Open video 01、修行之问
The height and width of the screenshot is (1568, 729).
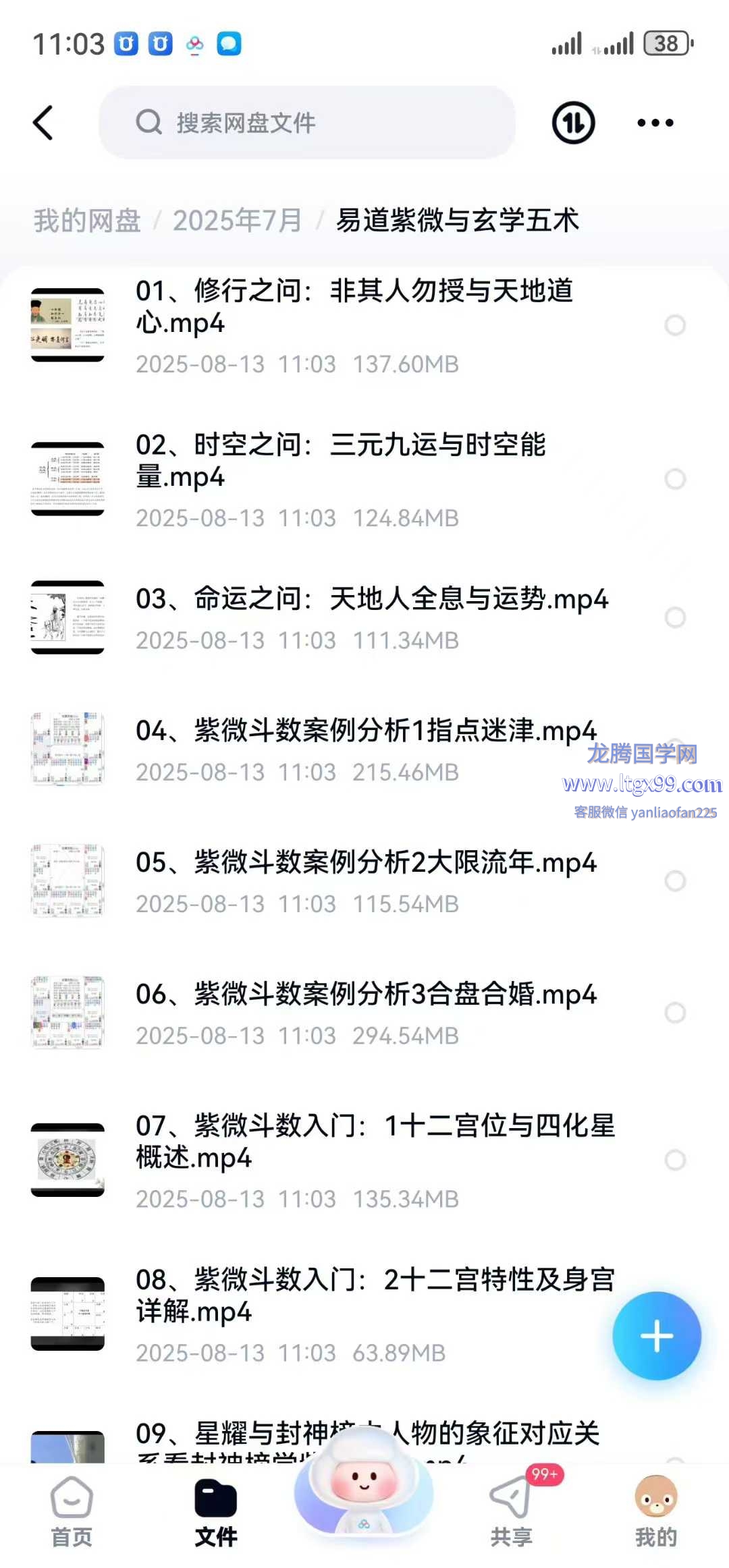click(x=354, y=308)
